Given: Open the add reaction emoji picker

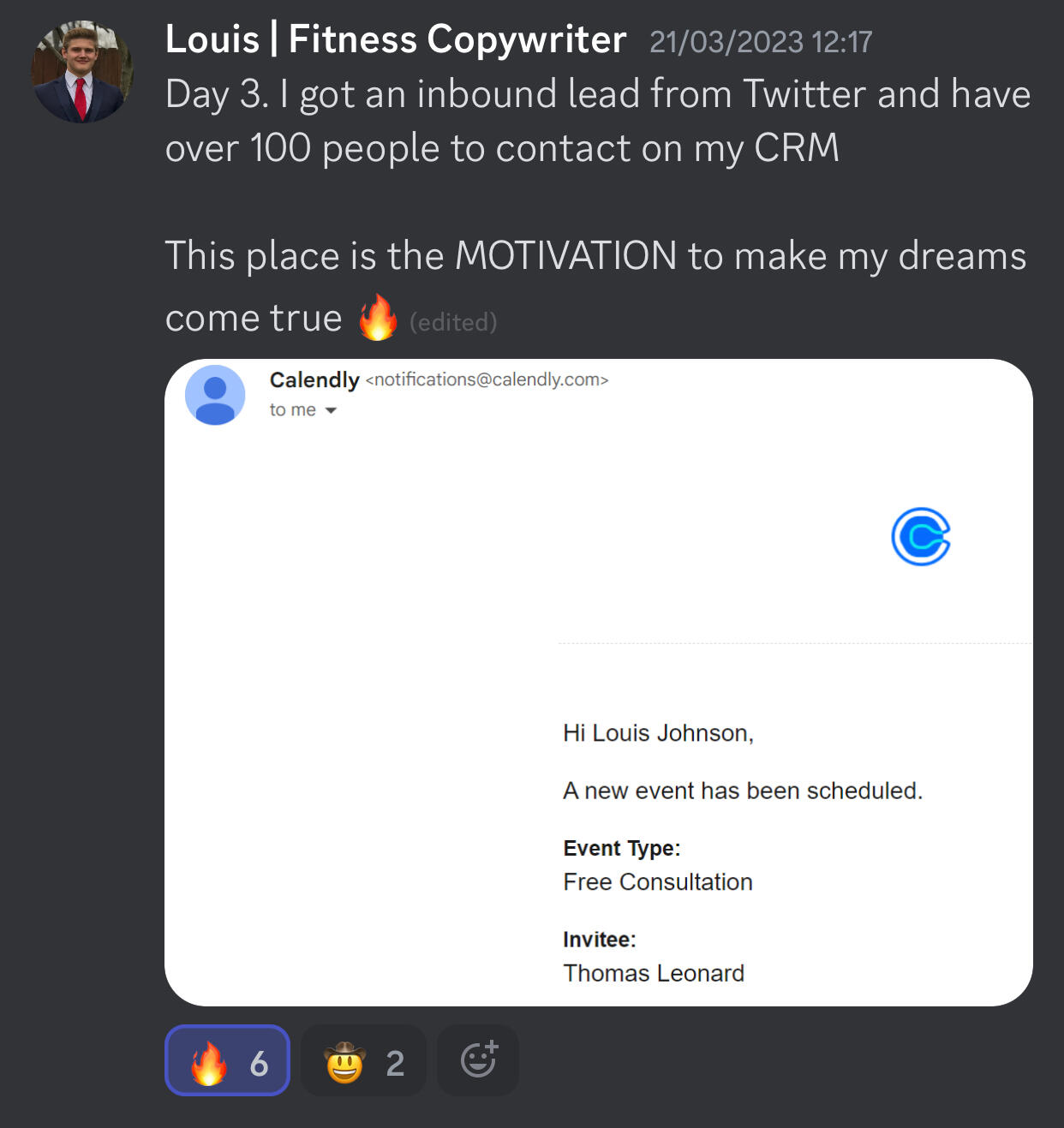Looking at the screenshot, I should (x=478, y=1060).
